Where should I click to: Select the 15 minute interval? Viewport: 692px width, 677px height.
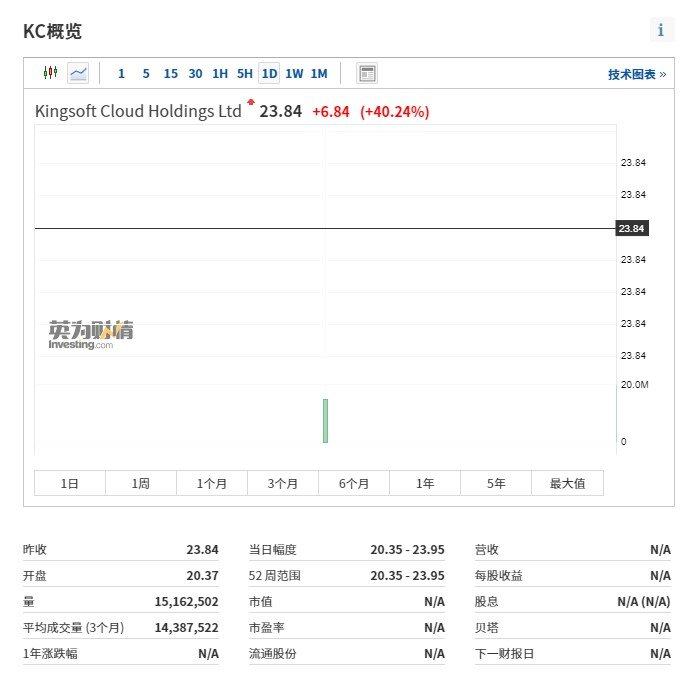[171, 73]
